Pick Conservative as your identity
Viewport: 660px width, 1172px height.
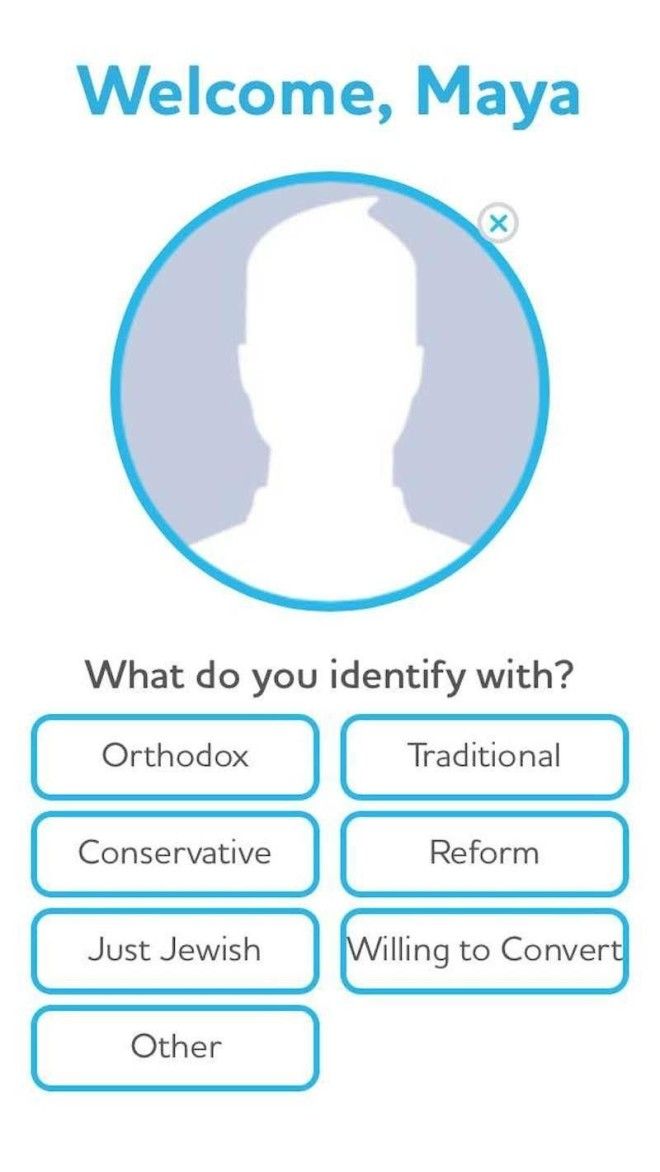click(175, 854)
